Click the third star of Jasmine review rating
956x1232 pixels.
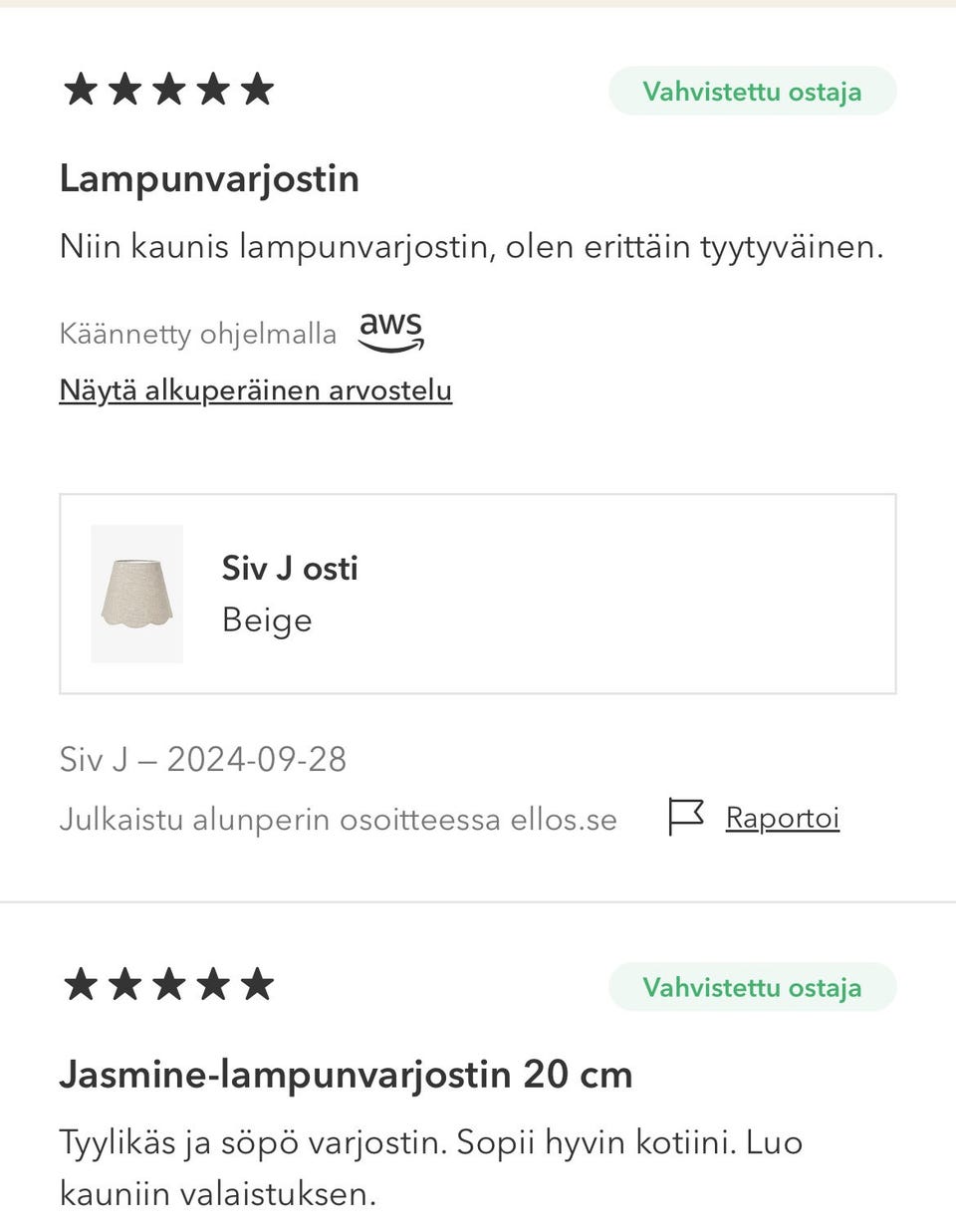[x=167, y=985]
